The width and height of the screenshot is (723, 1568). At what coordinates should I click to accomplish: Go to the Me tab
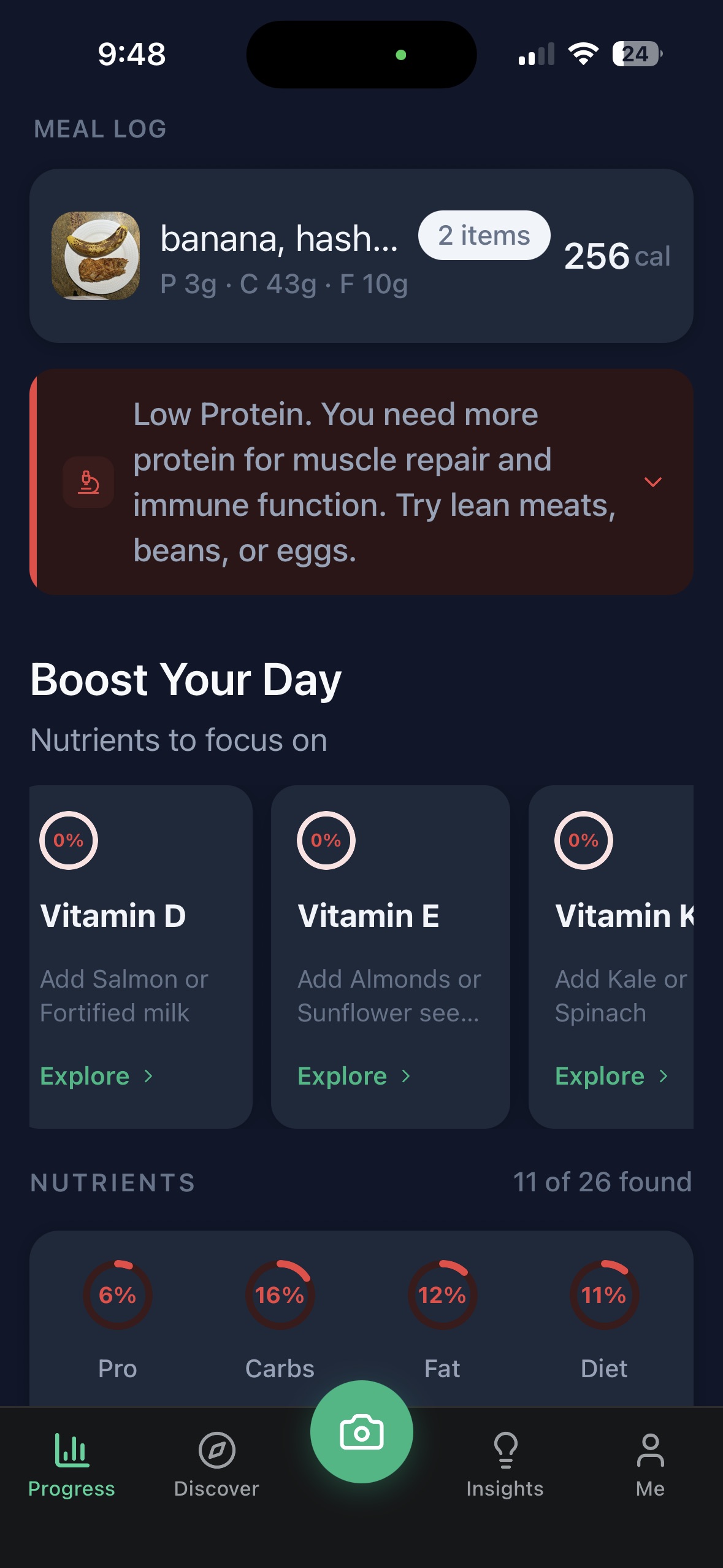[650, 1463]
